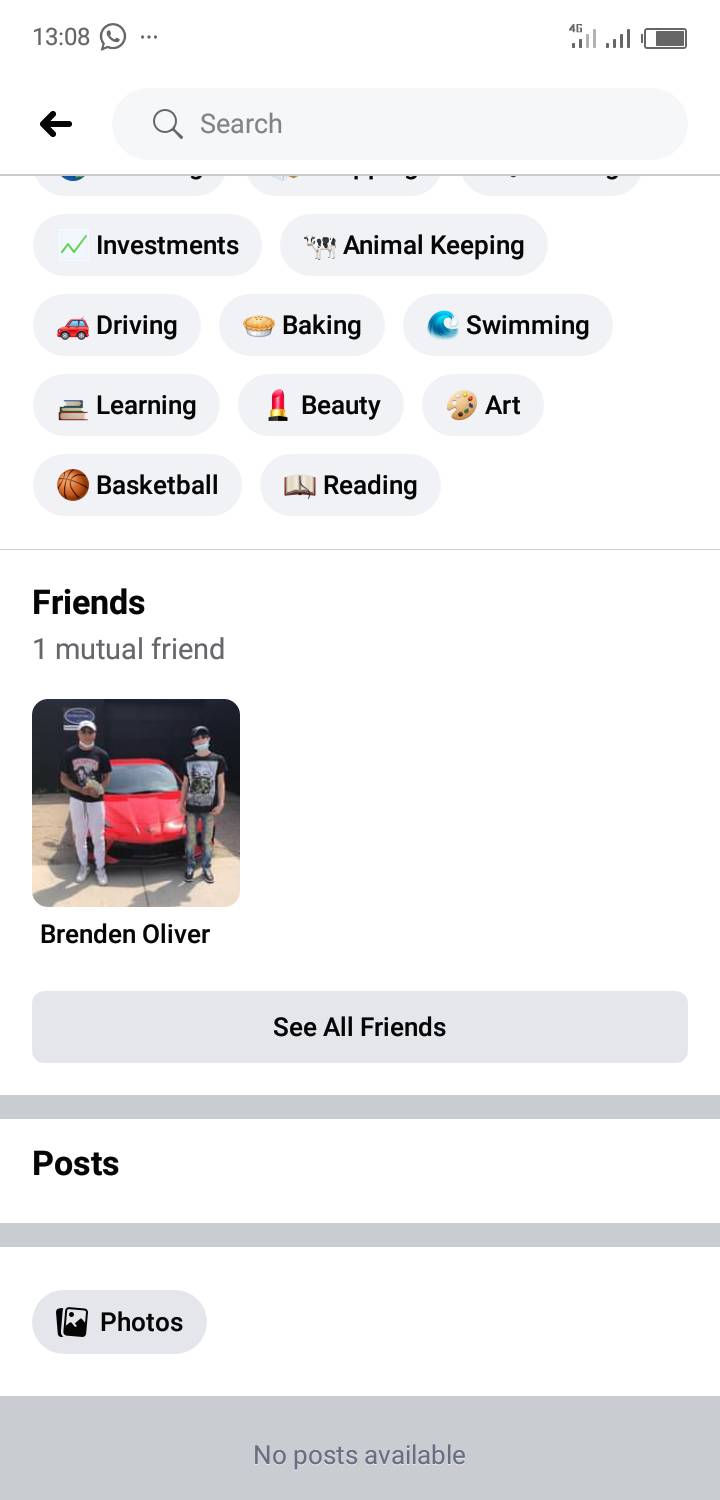Choose the Driving interest chip
Screen dimensions: 720x1500
click(x=117, y=325)
